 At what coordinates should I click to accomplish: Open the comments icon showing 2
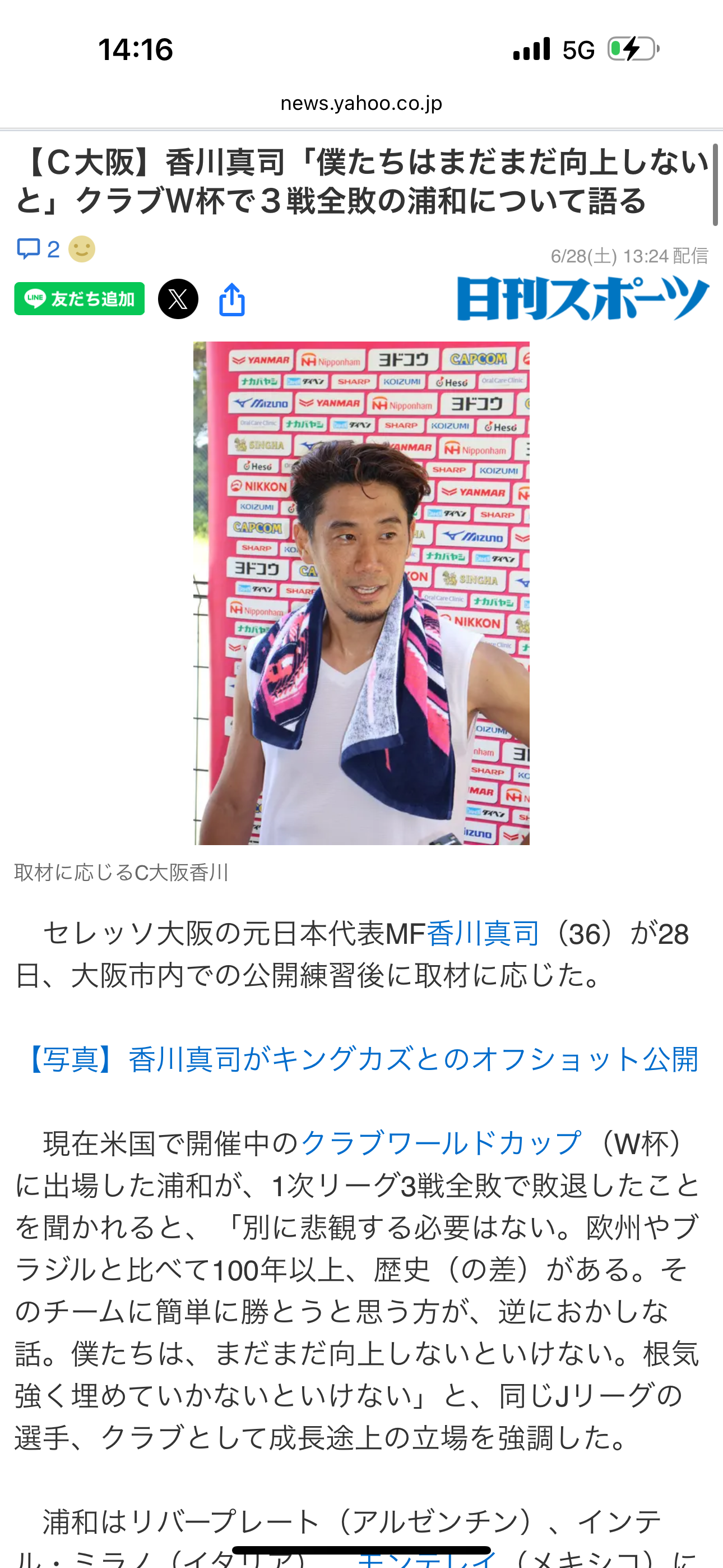pos(38,249)
